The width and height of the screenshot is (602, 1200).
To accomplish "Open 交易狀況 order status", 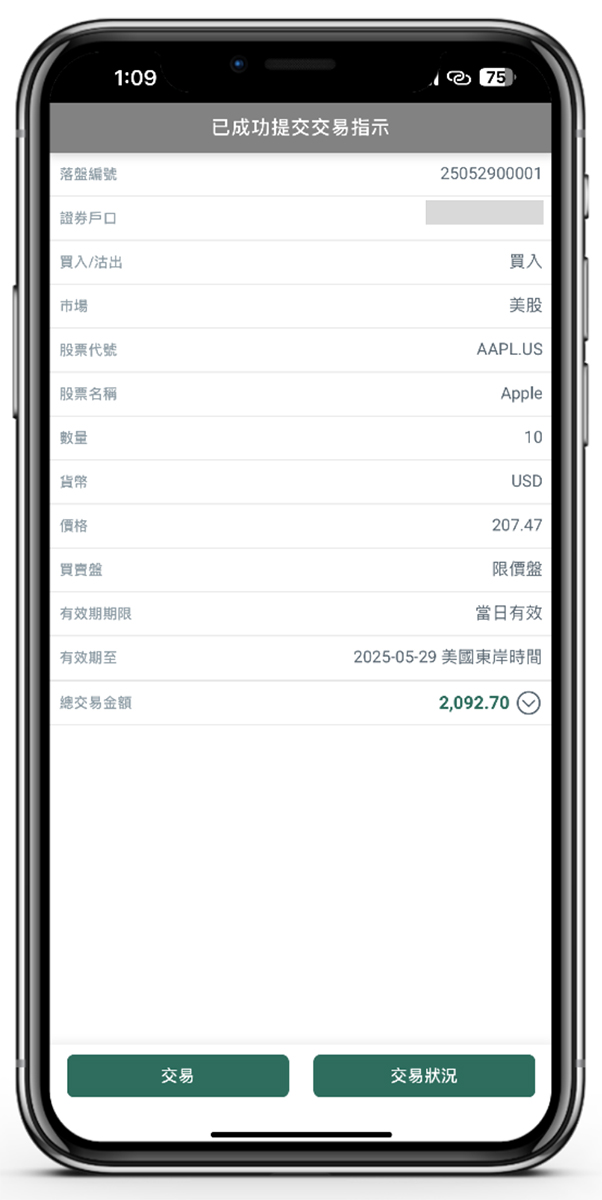I will coord(424,1076).
